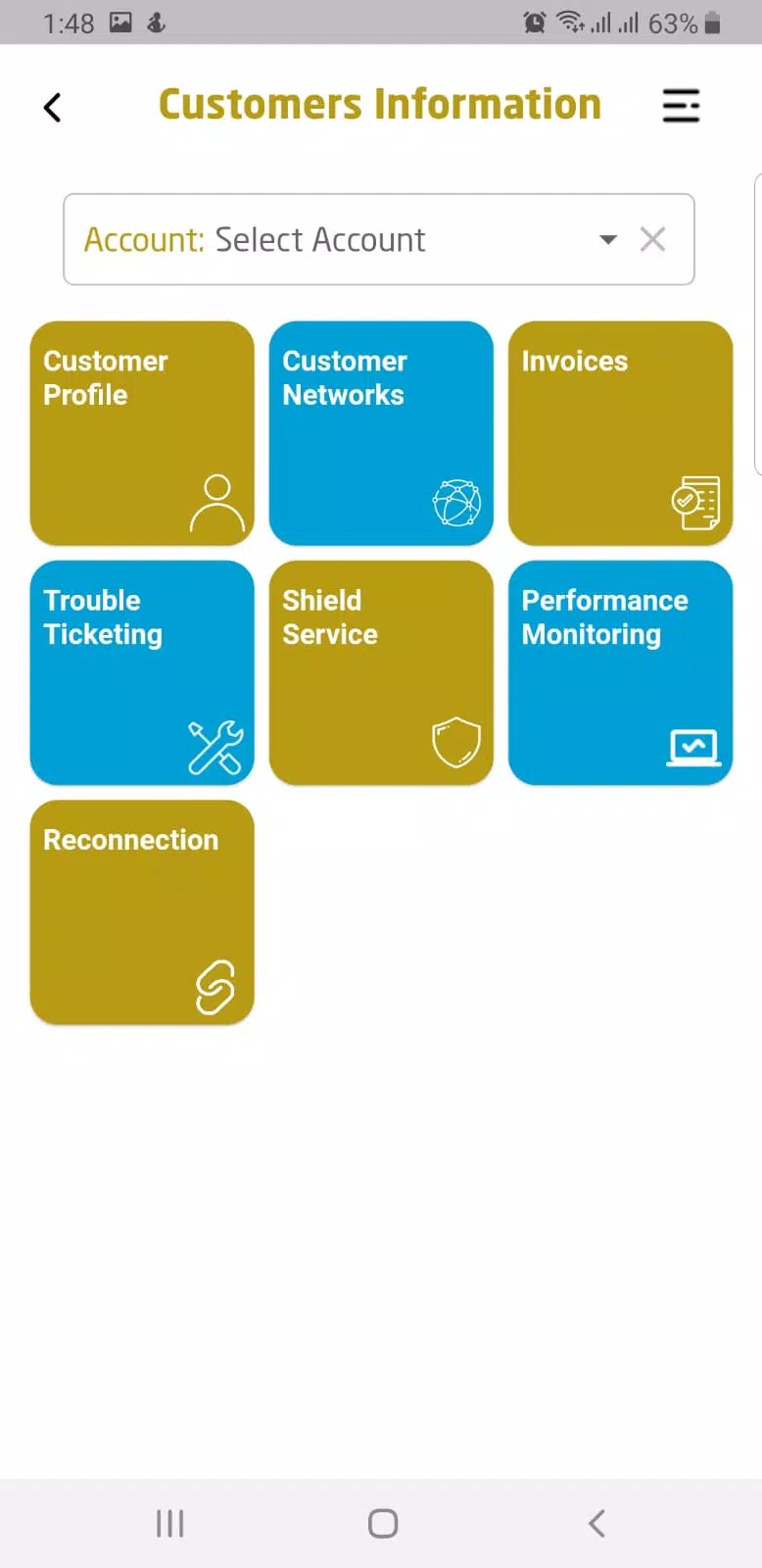Open Customer Networks tile
762x1568 pixels.
coord(381,433)
